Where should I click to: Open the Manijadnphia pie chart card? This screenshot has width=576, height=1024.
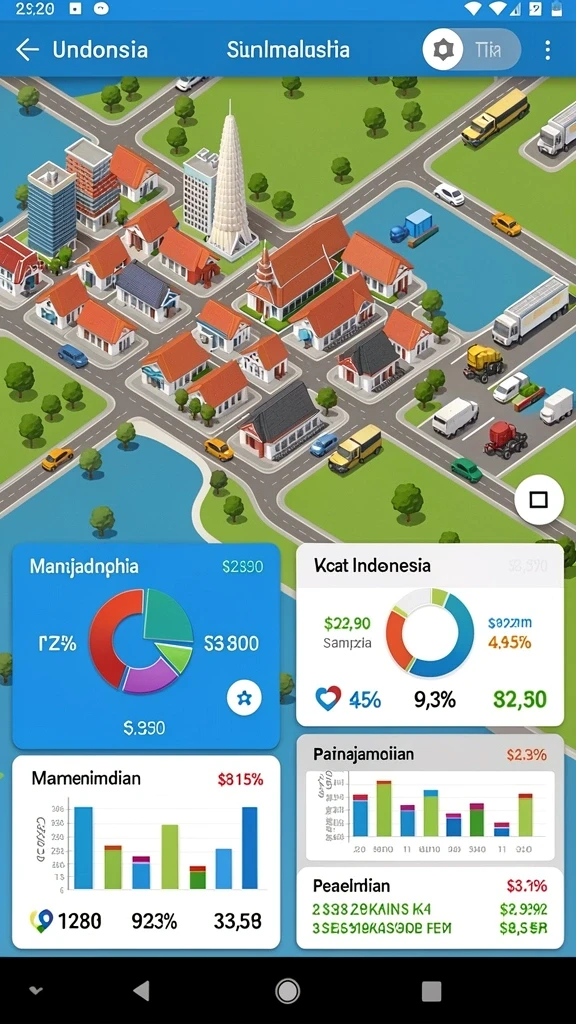146,646
